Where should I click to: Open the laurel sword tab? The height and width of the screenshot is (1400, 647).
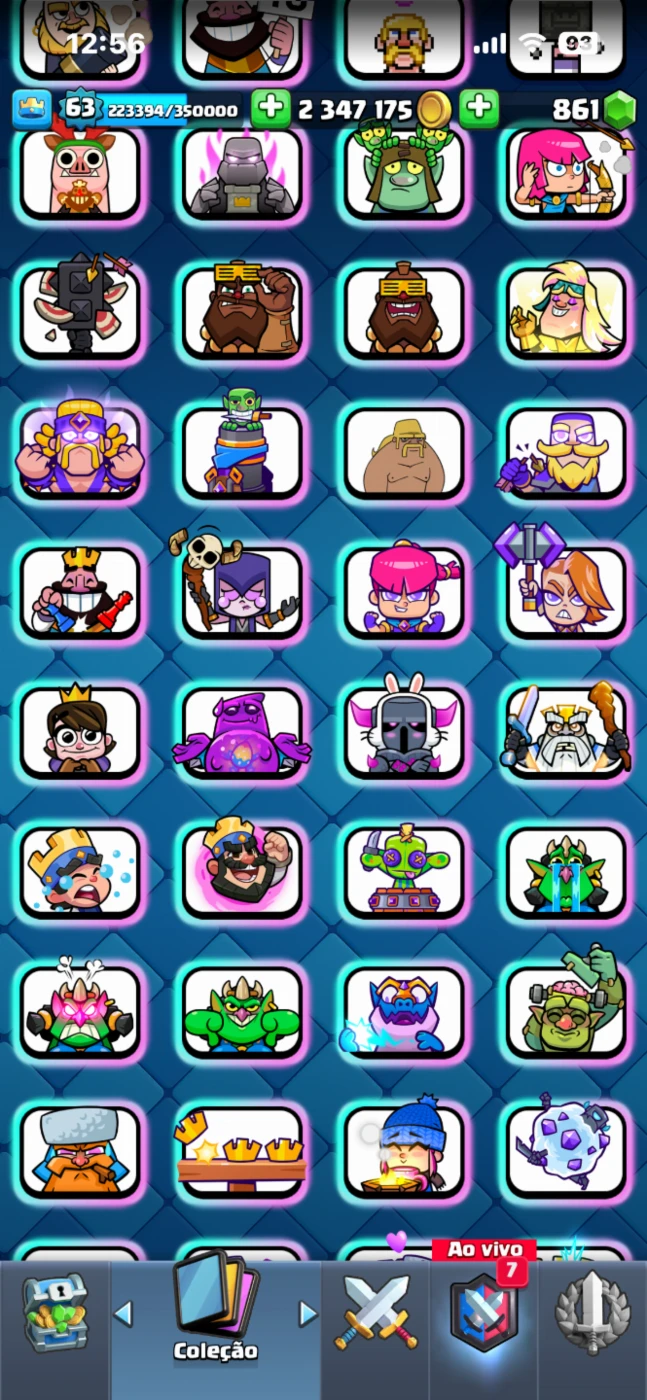pyautogui.click(x=593, y=1313)
